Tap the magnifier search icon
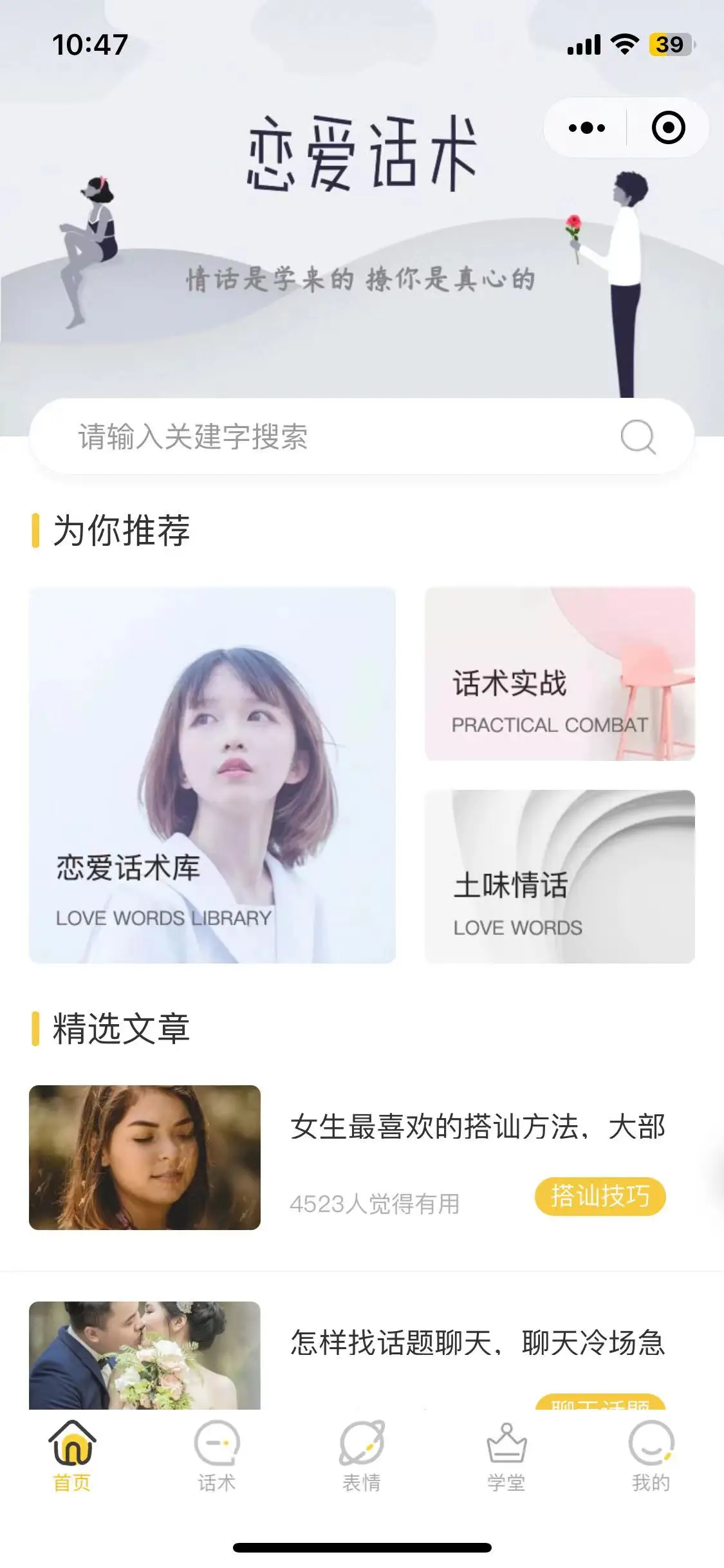This screenshot has width=724, height=1568. (638, 437)
